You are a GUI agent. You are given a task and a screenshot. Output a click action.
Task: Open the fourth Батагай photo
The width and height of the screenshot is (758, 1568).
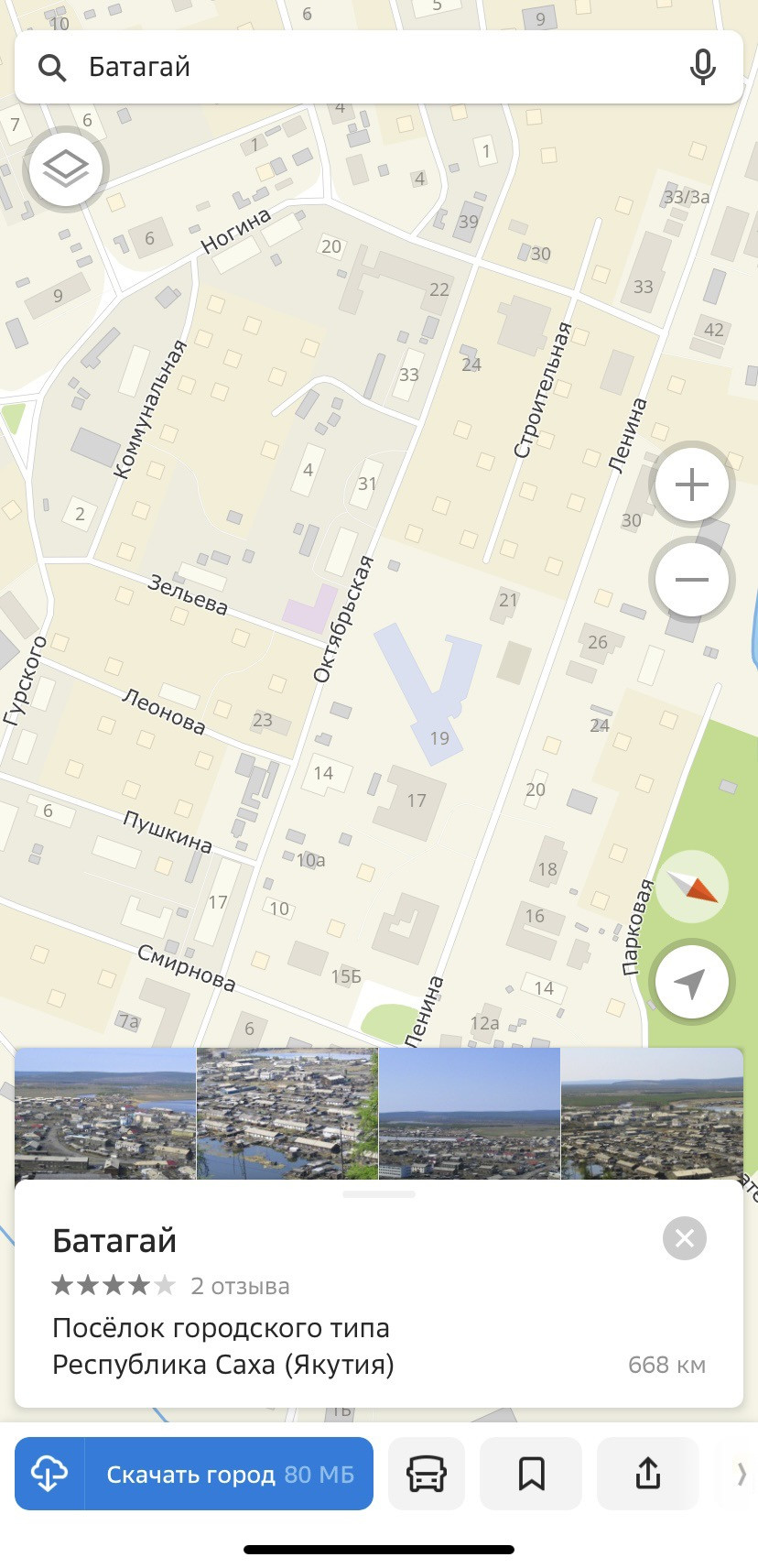(x=651, y=1113)
